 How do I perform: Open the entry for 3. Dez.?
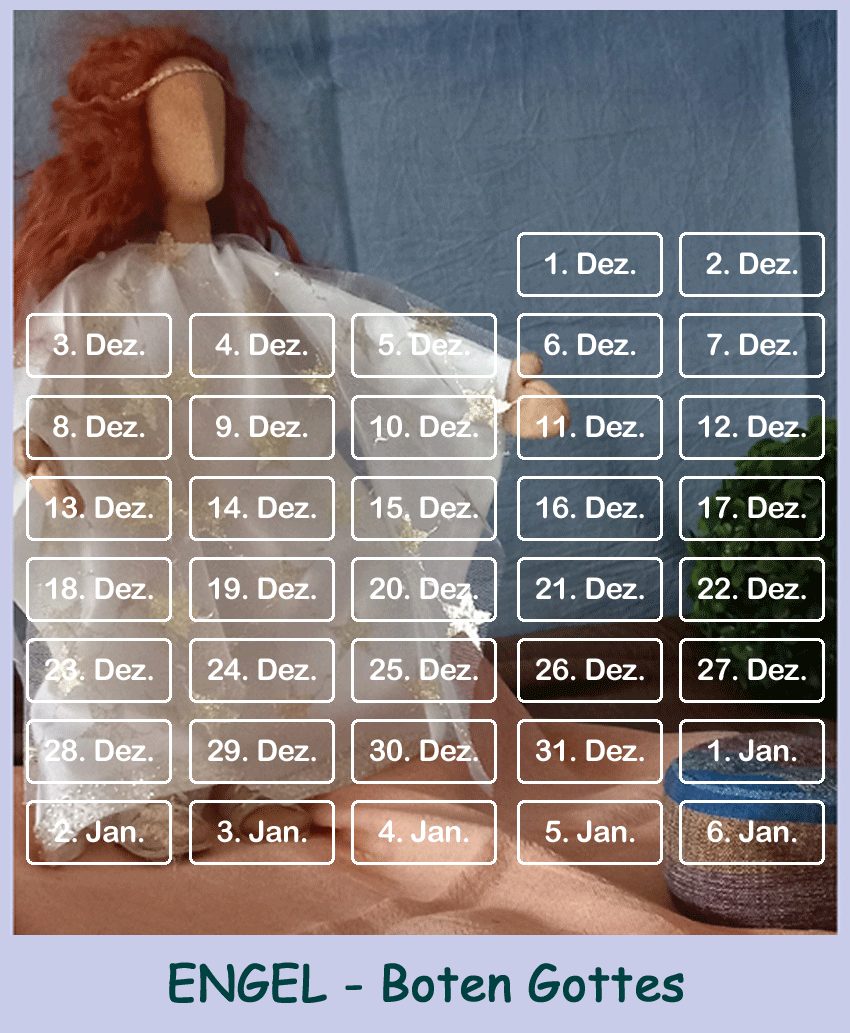pyautogui.click(x=99, y=346)
